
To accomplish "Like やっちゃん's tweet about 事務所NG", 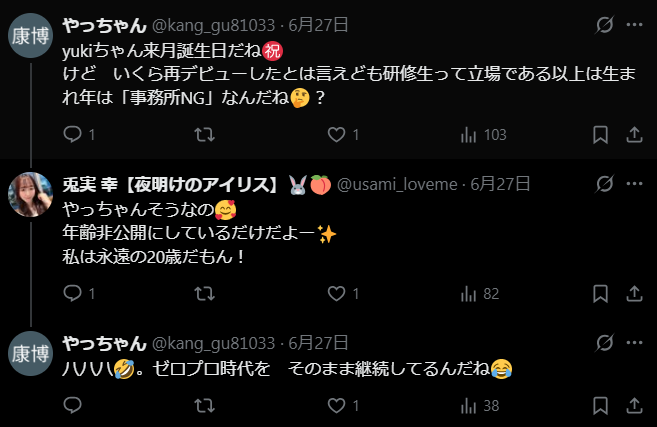I will click(x=337, y=135).
